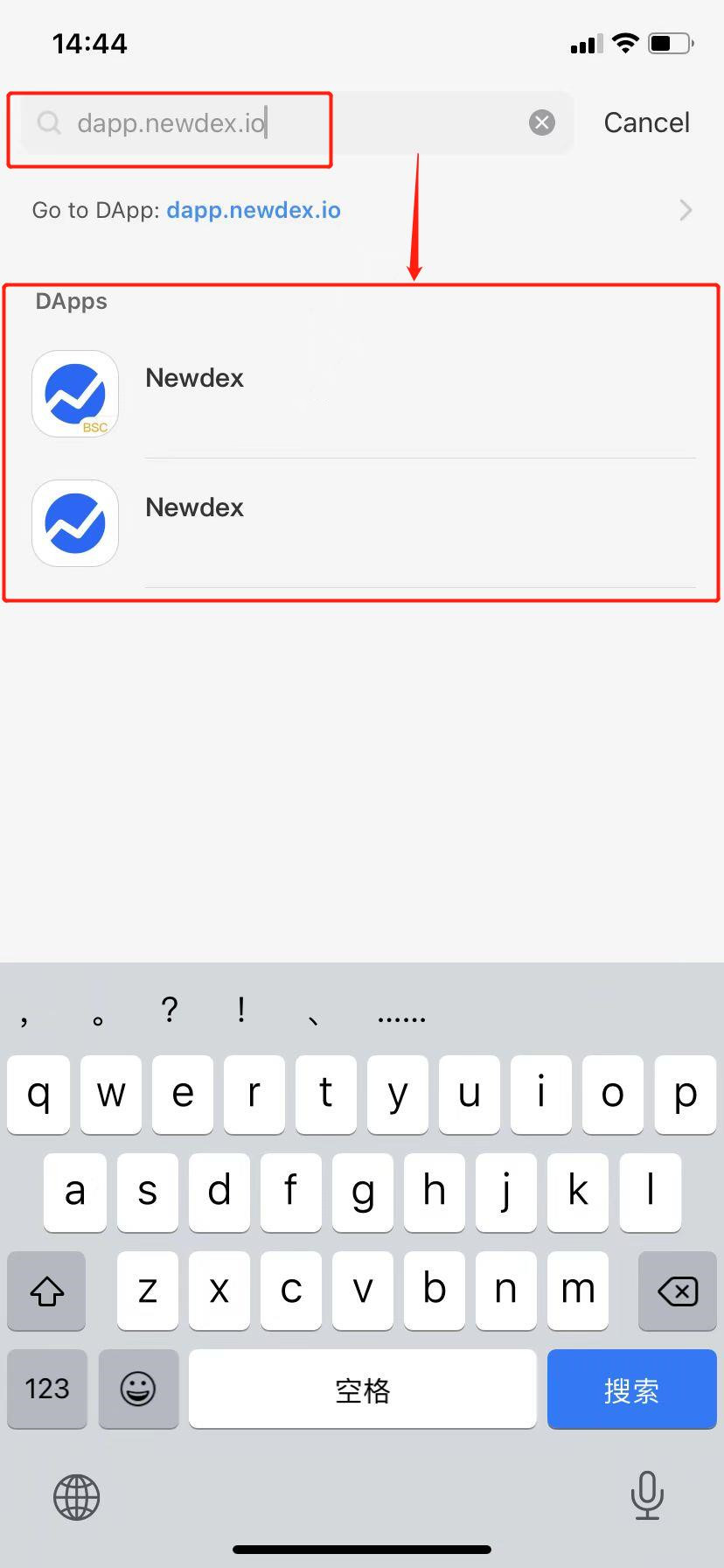Tap the search field with dapp.newdex.io

coord(296,122)
